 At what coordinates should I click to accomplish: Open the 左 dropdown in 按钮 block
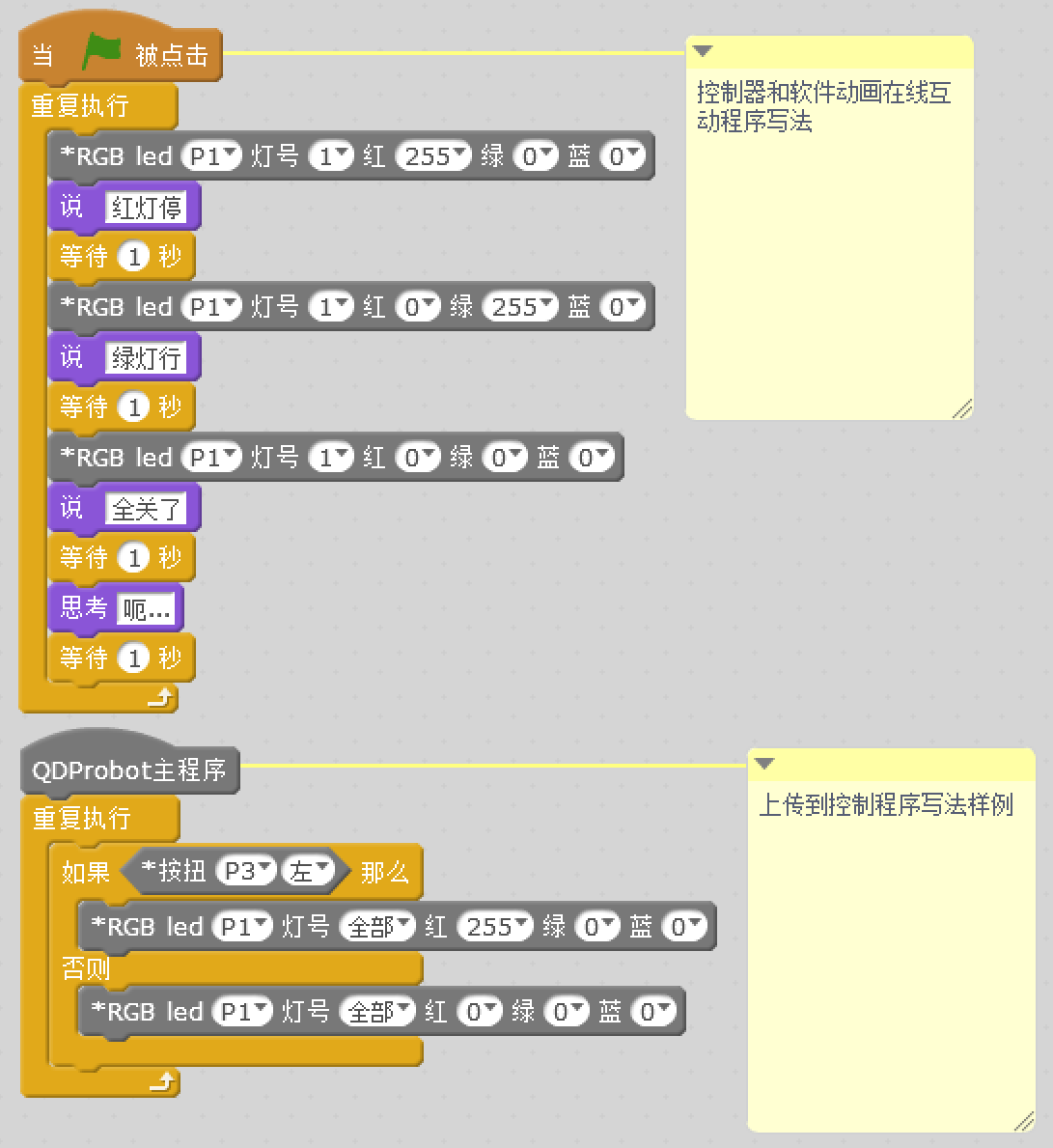click(308, 871)
